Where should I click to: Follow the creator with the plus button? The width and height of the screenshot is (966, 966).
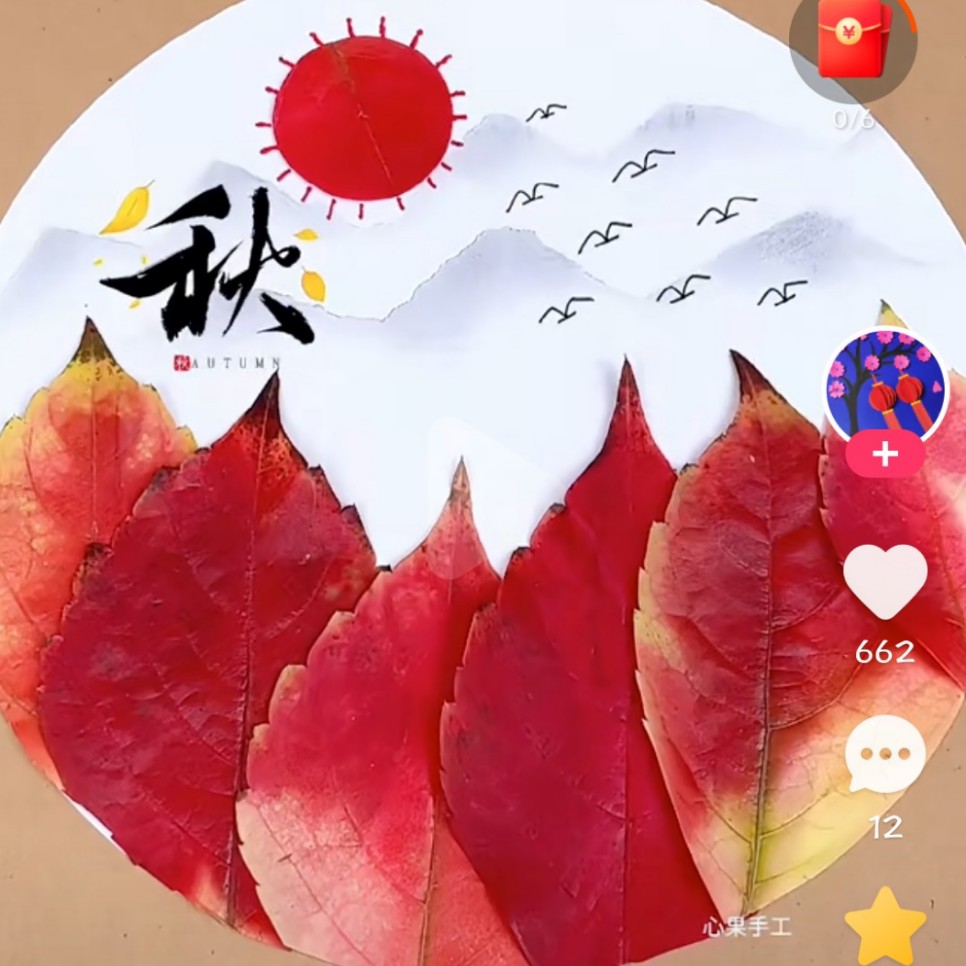pyautogui.click(x=885, y=456)
